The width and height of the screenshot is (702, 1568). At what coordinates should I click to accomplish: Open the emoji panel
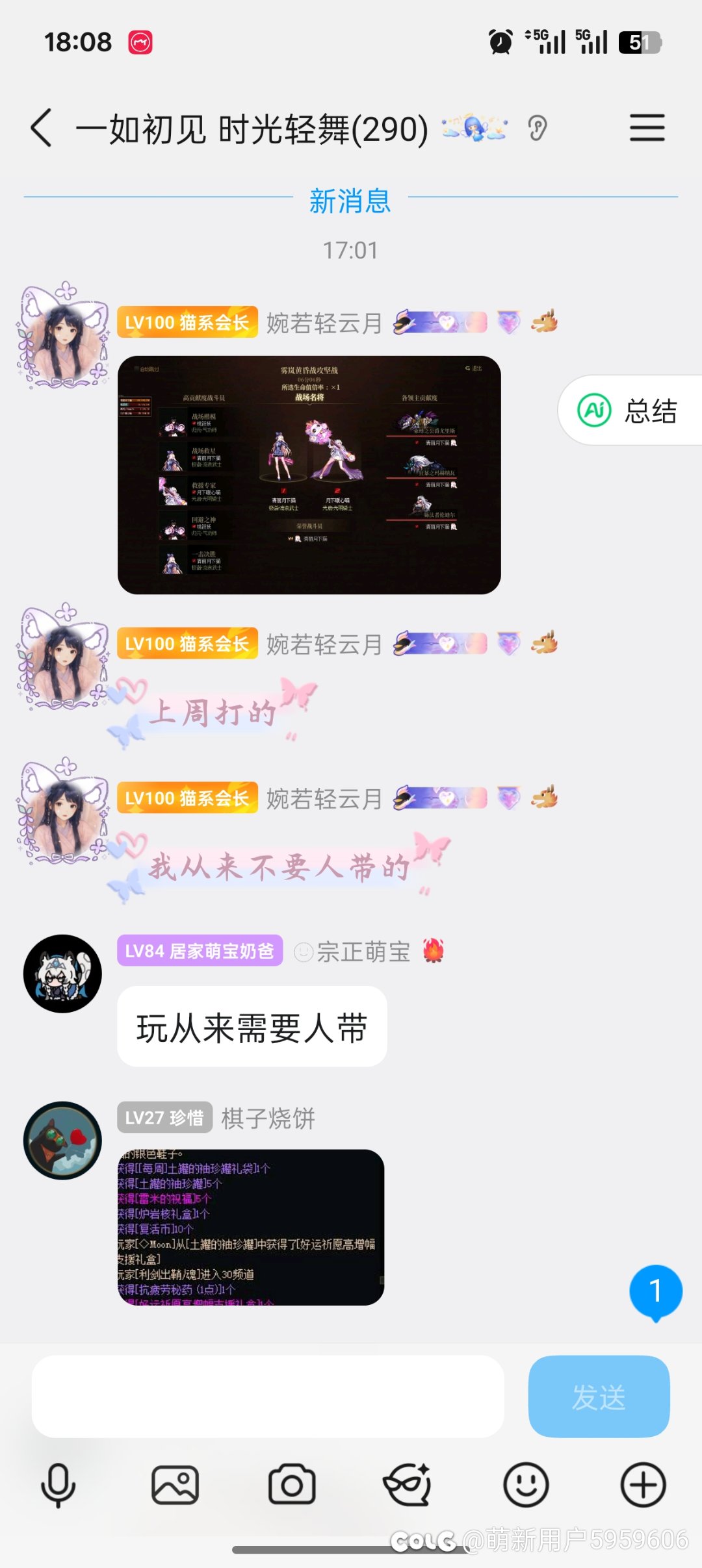click(526, 1485)
